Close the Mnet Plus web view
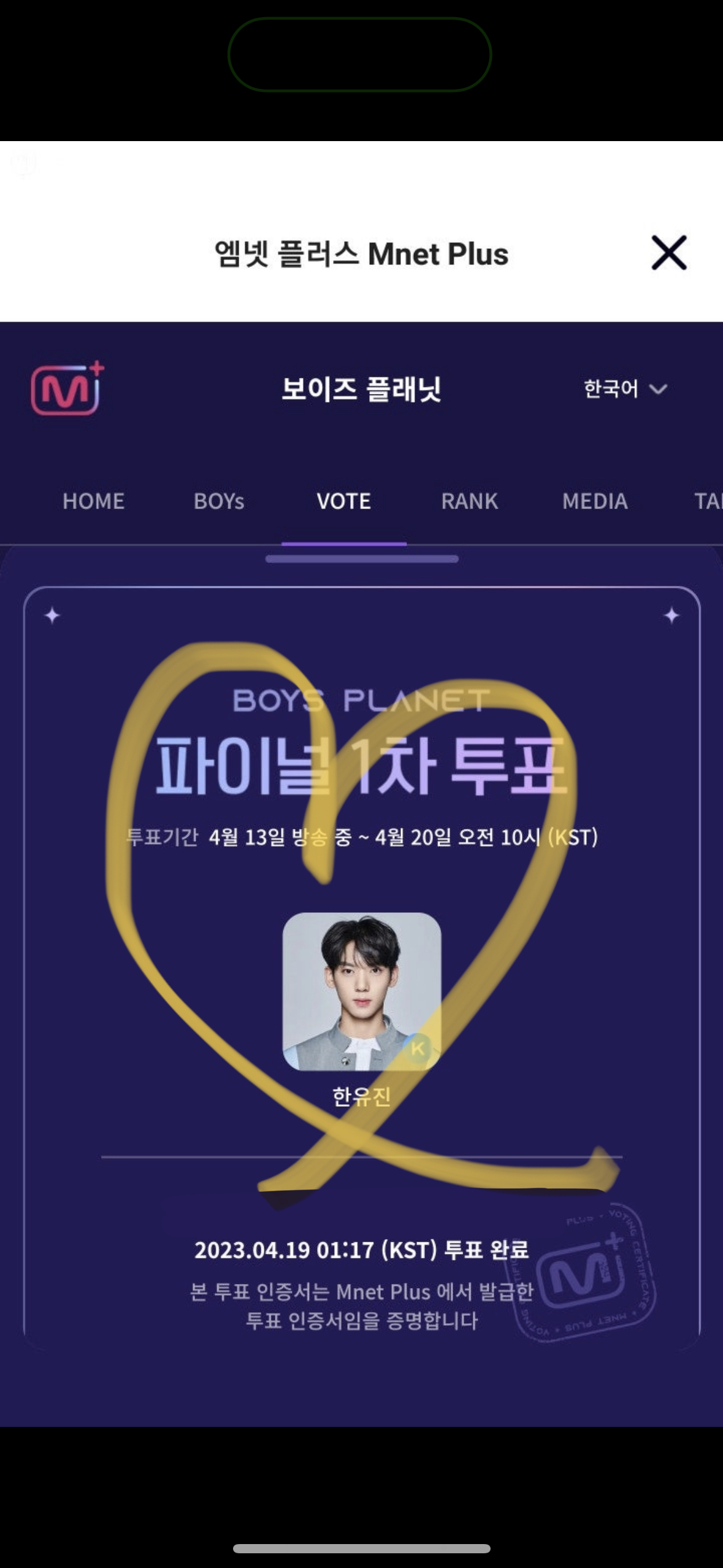The height and width of the screenshot is (1568, 723). coord(668,252)
